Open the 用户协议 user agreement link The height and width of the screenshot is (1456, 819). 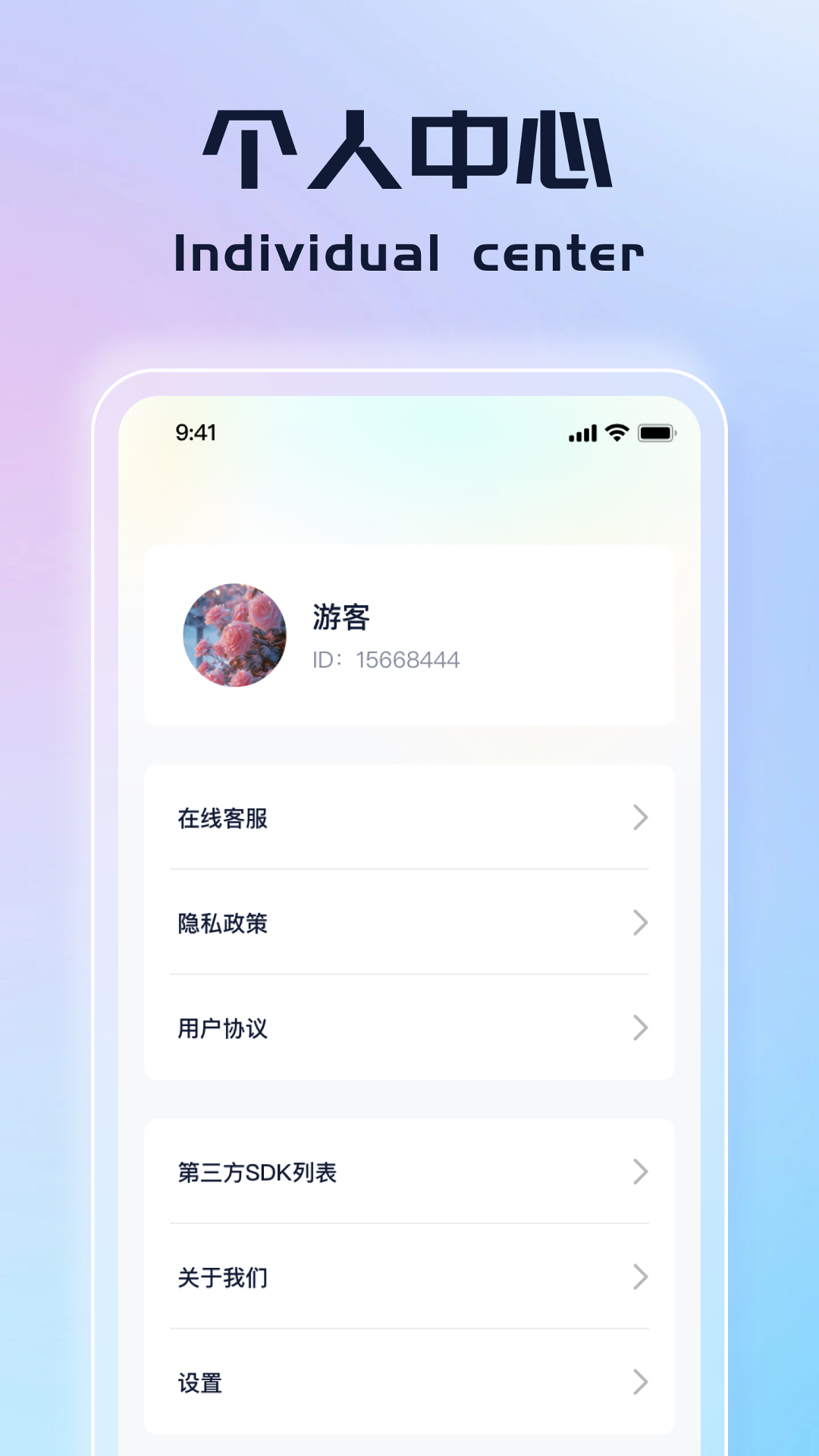tap(221, 1028)
